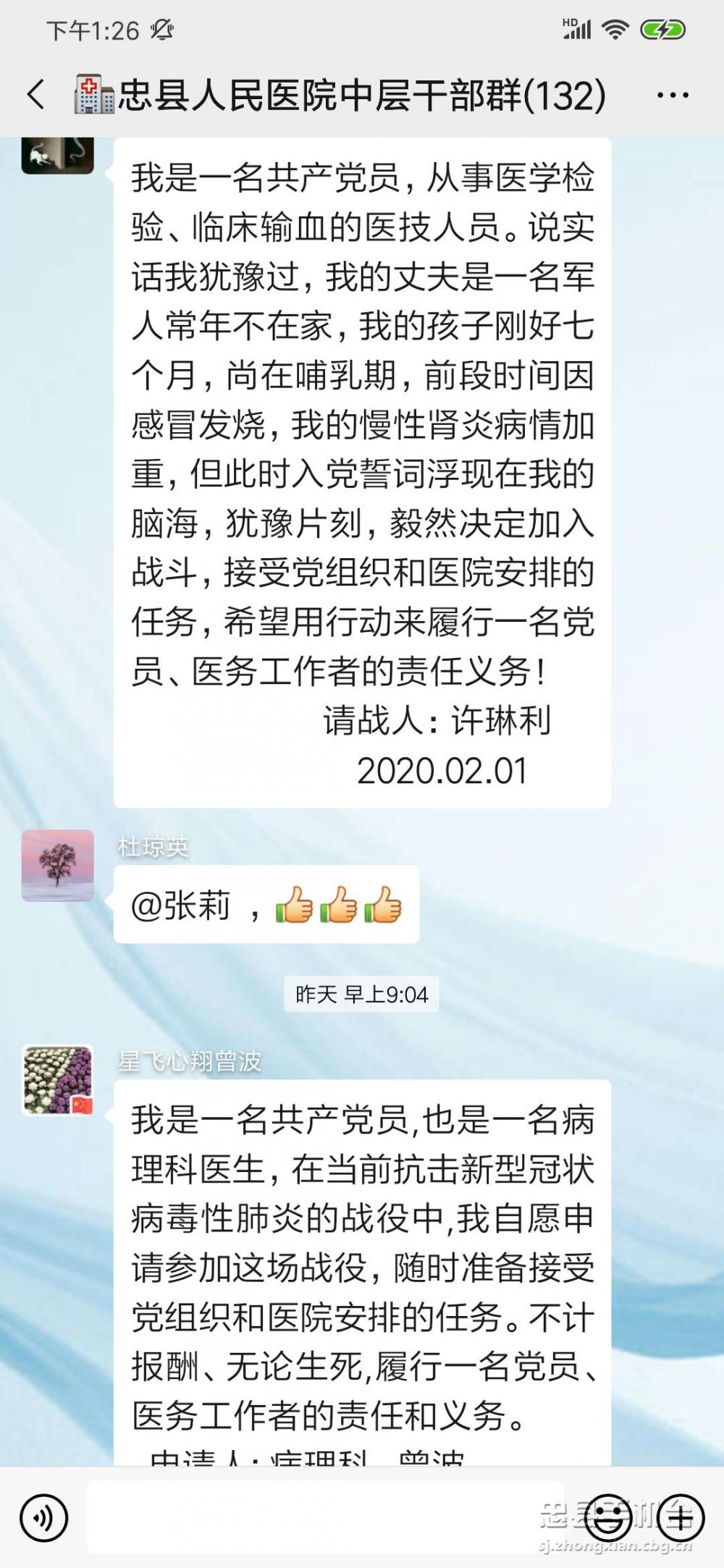View 杜琼英's profile avatar
Viewport: 724px width, 1568px height.
(x=57, y=866)
